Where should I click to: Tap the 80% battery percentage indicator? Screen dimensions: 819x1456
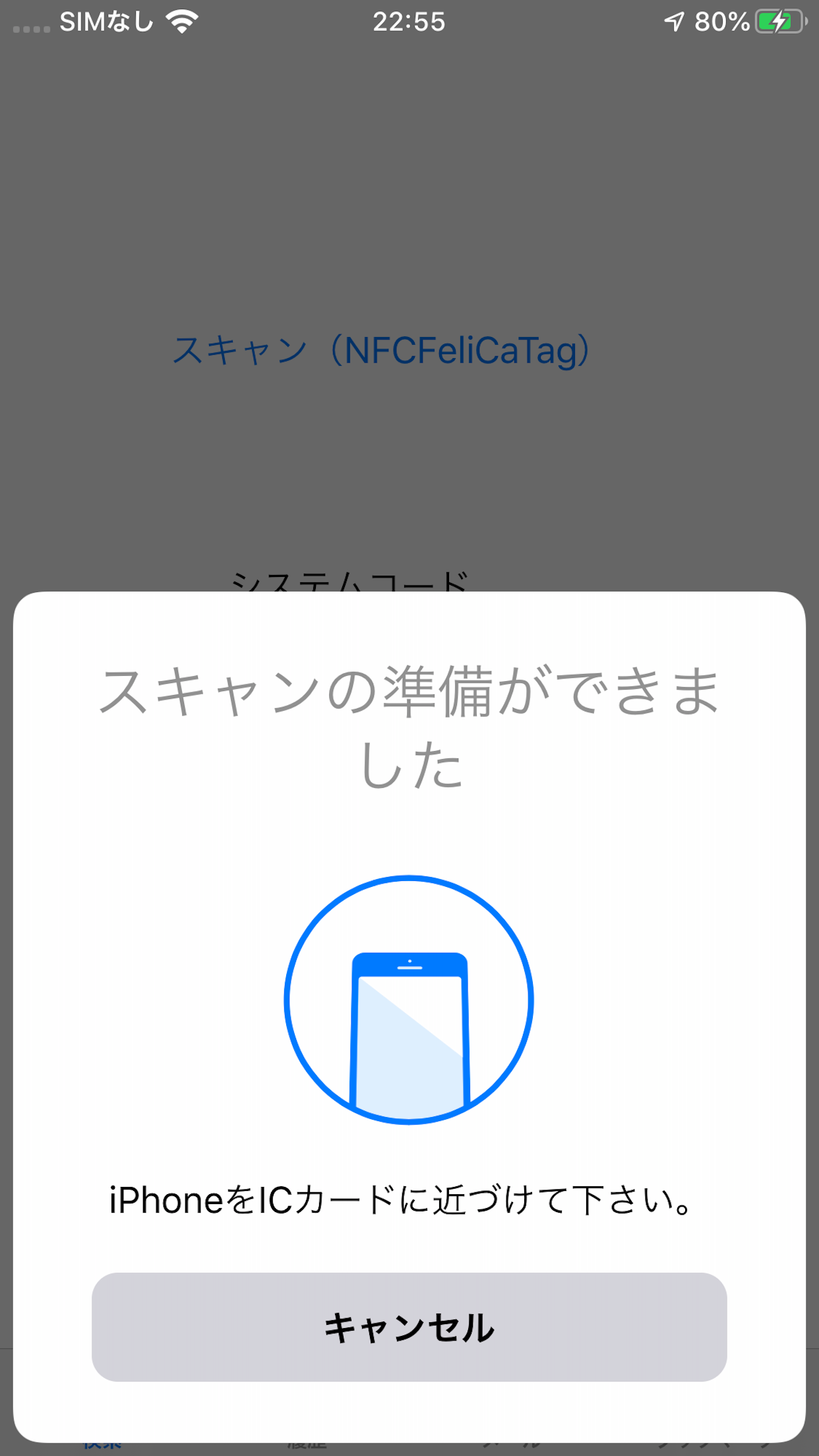tap(722, 22)
